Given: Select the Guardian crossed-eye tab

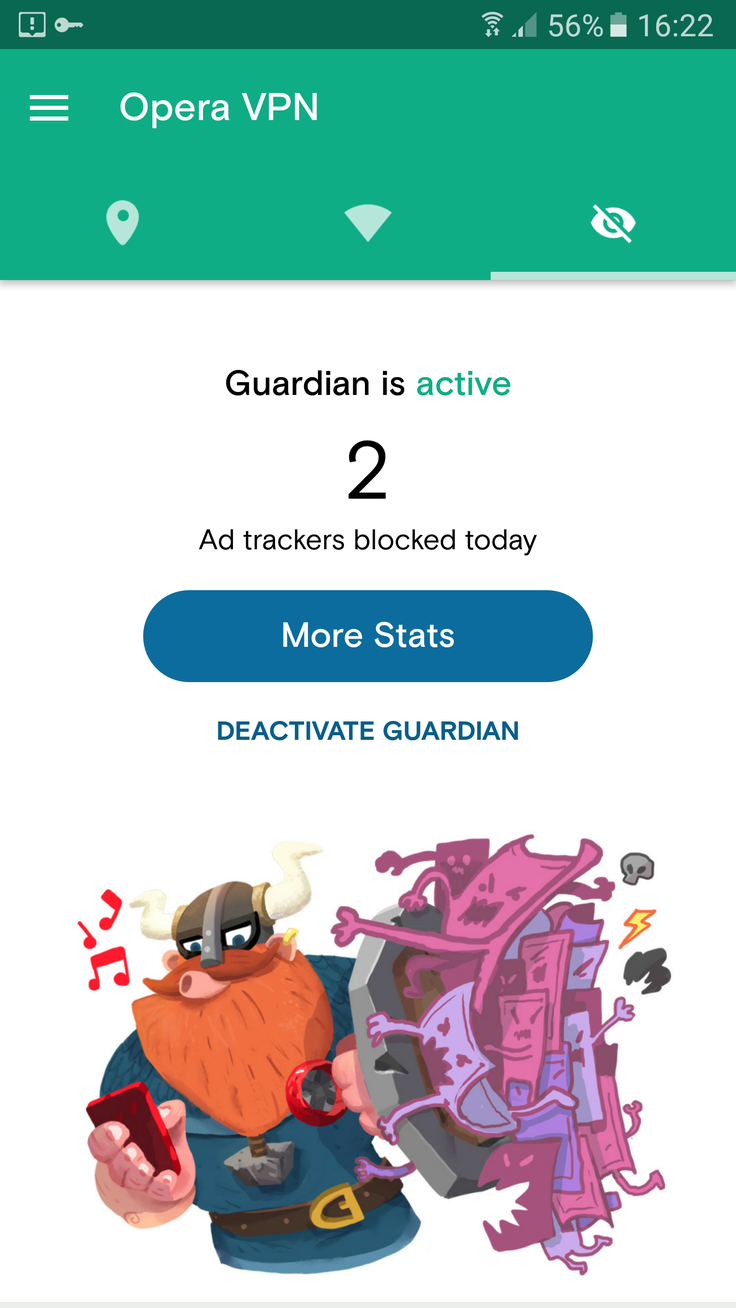Looking at the screenshot, I should point(613,223).
